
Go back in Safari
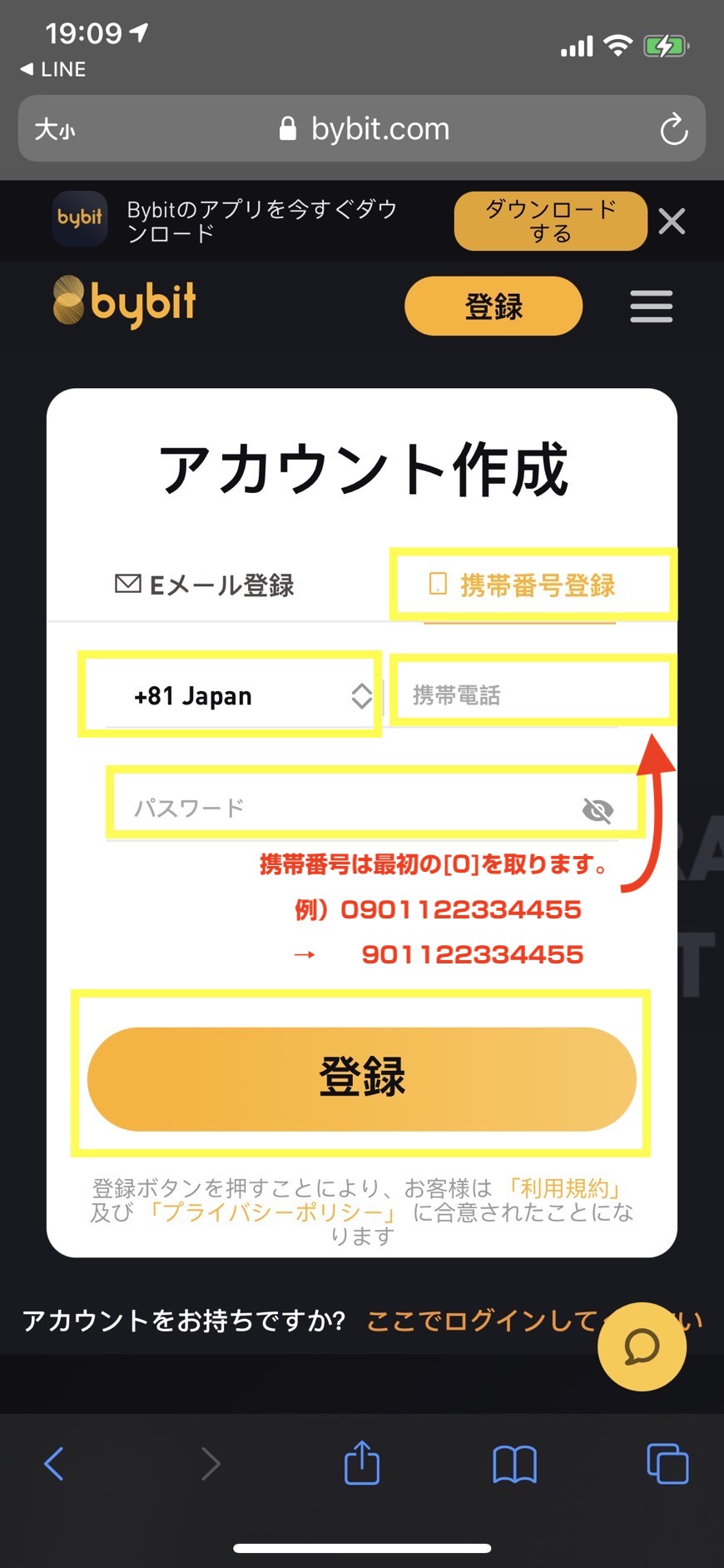pos(54,1464)
